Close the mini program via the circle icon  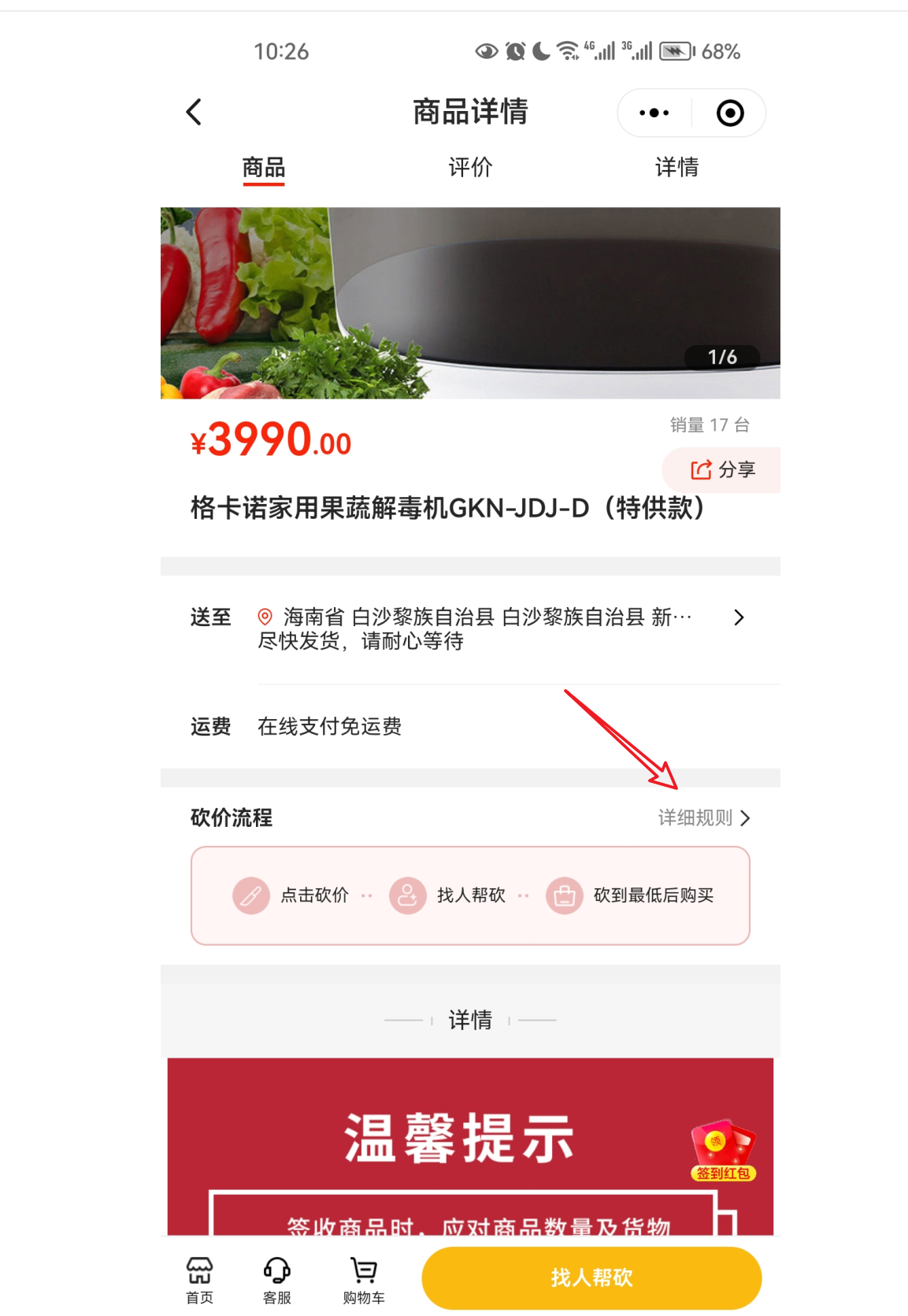pyautogui.click(x=730, y=113)
